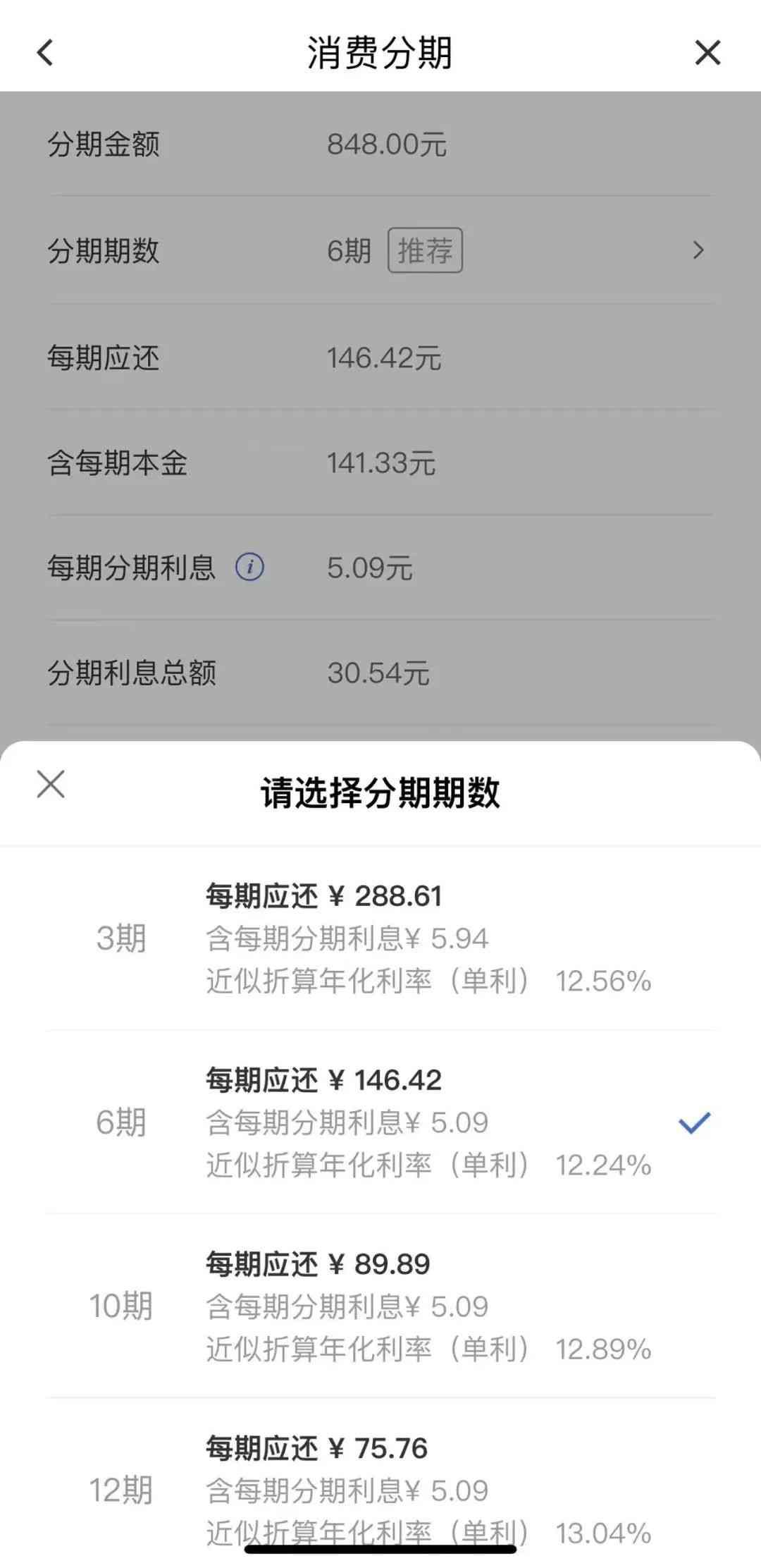Tap the 分期金额 row showing 848.00元
Screen dimensions: 761x1568
(380, 145)
